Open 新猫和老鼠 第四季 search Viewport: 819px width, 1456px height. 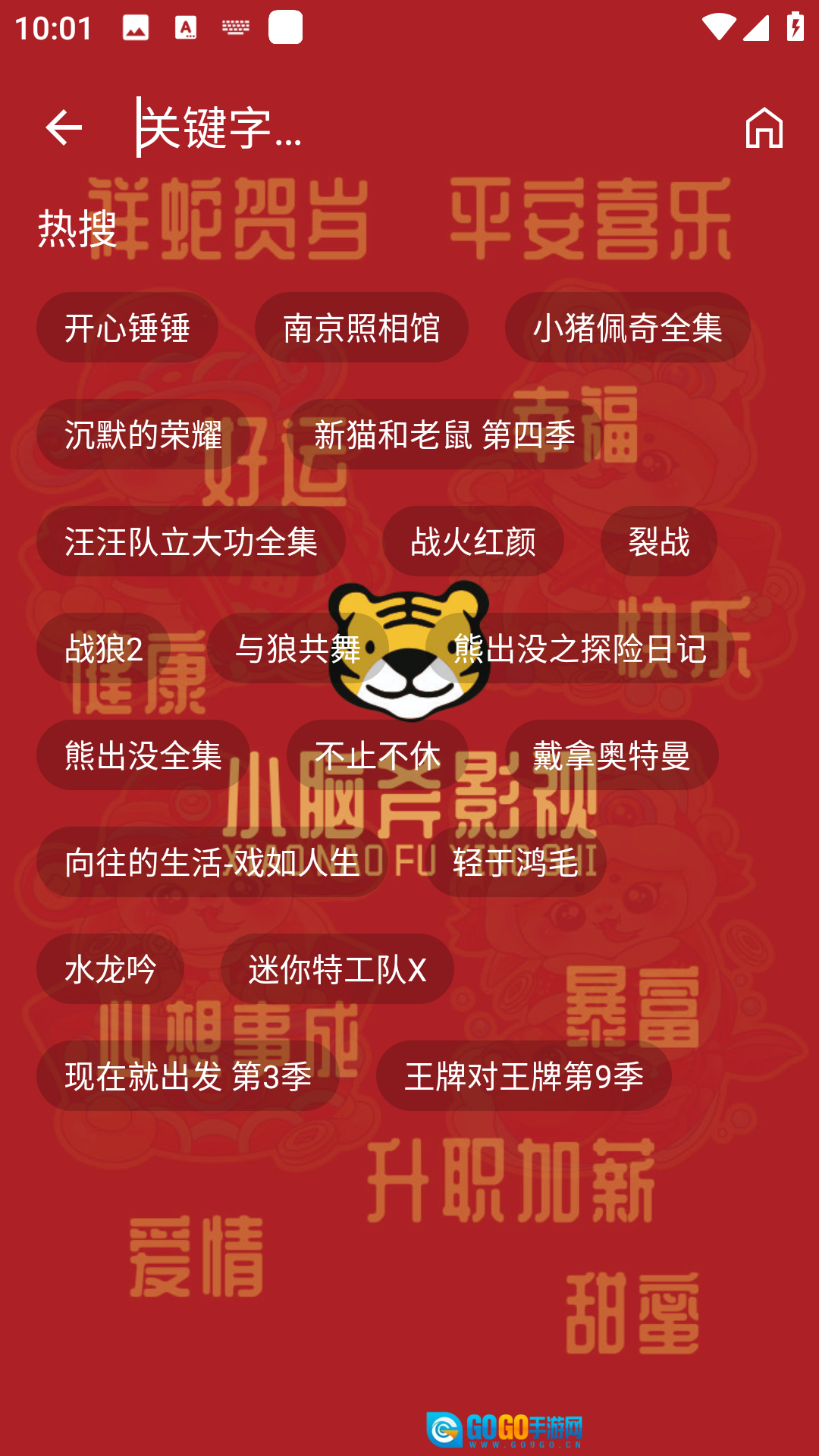click(x=445, y=435)
